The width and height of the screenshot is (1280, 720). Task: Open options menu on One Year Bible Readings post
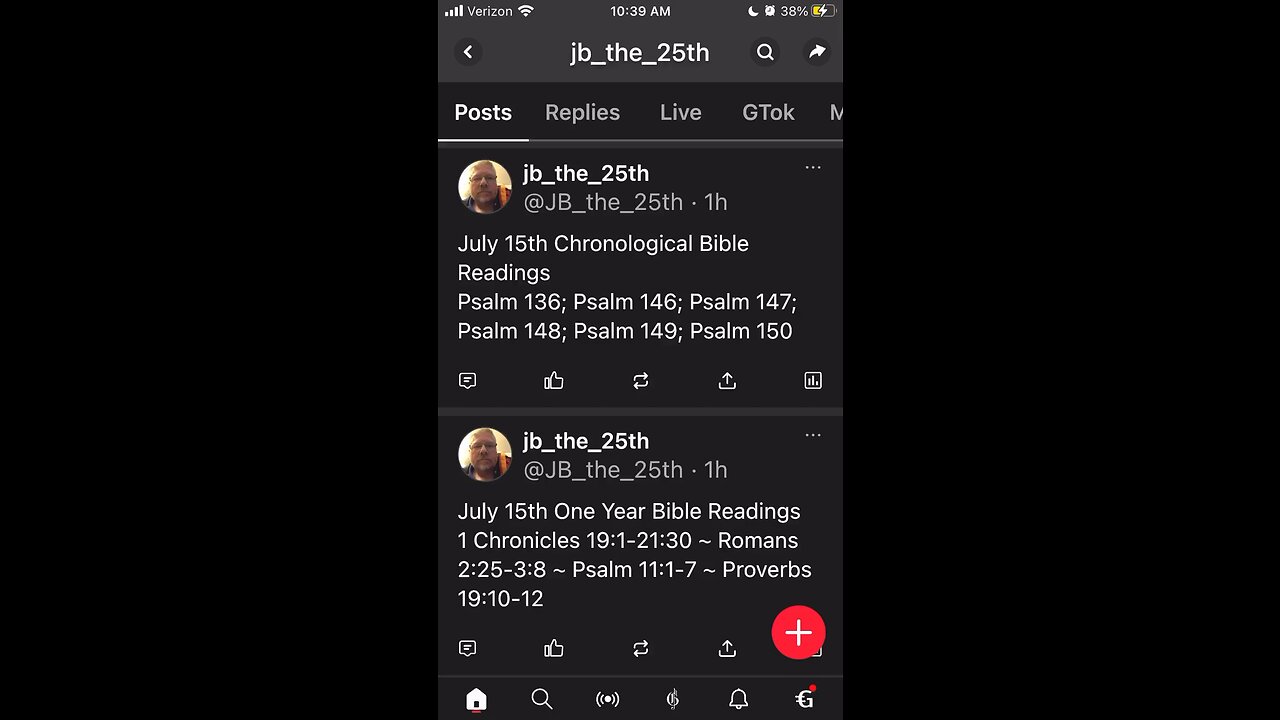[813, 435]
